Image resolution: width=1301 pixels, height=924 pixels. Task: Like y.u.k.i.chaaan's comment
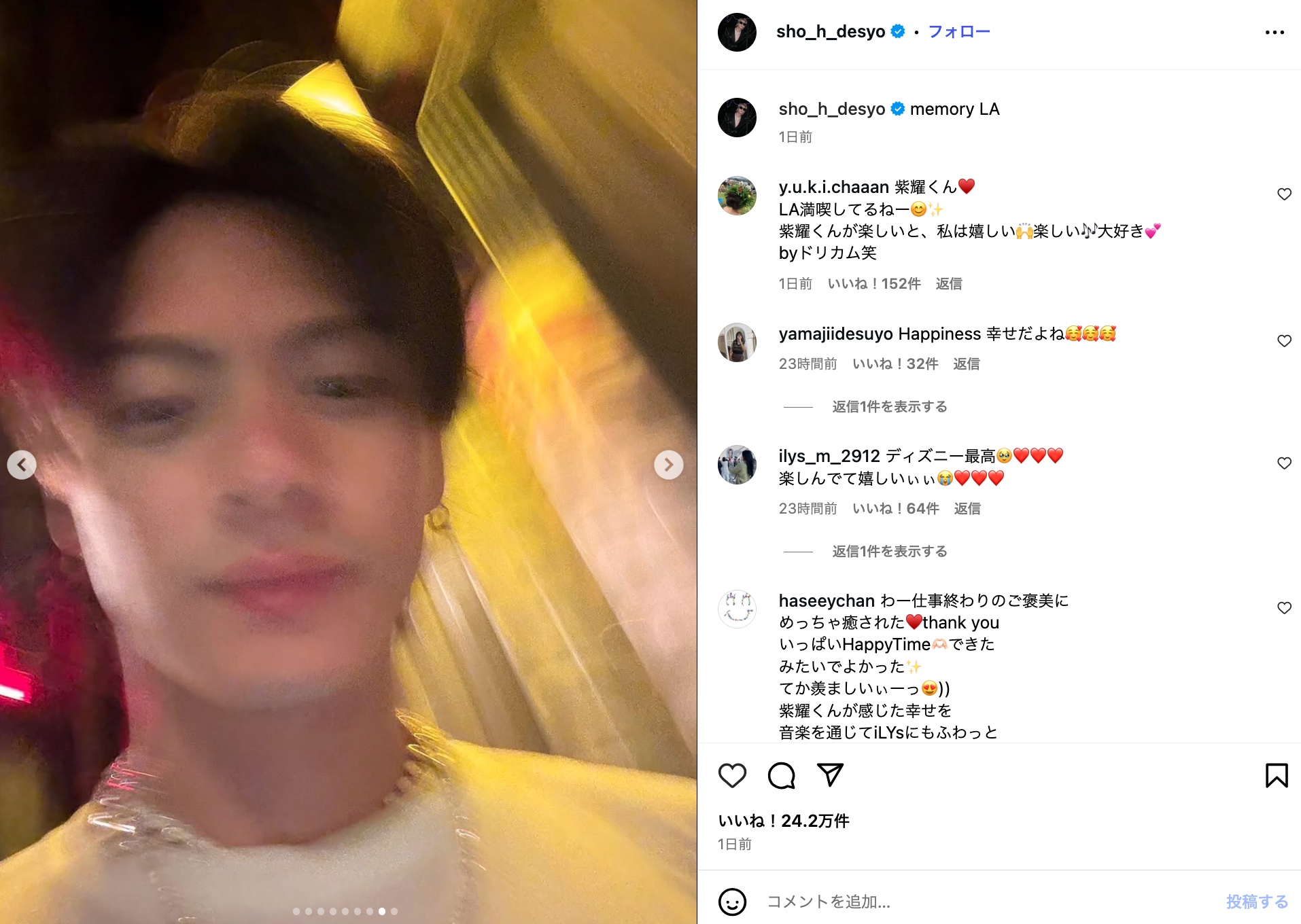[1283, 194]
